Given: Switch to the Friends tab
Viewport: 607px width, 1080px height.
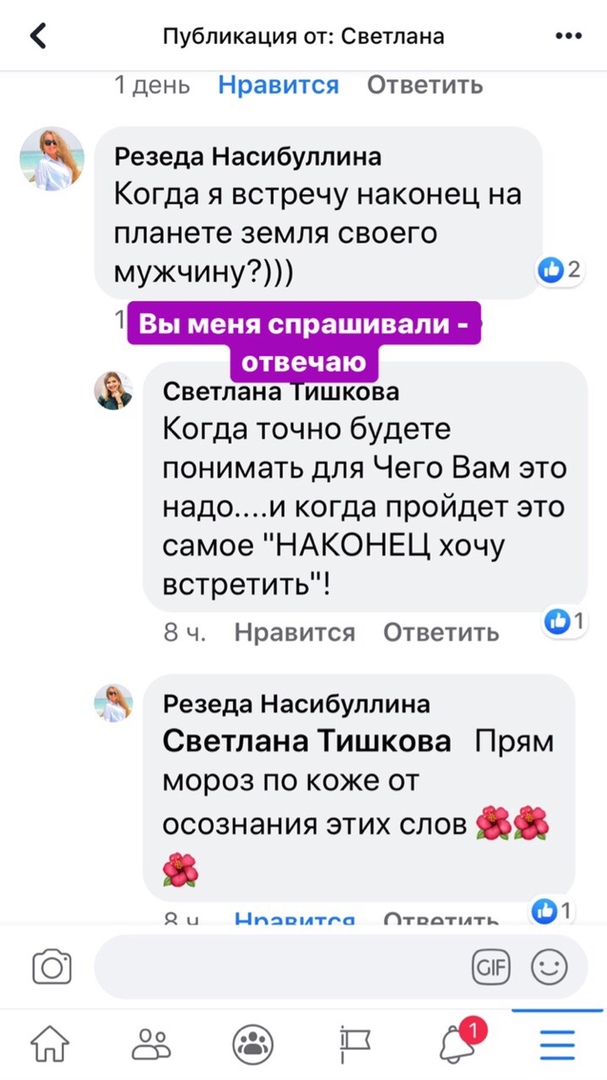Looking at the screenshot, I should pyautogui.click(x=152, y=1044).
